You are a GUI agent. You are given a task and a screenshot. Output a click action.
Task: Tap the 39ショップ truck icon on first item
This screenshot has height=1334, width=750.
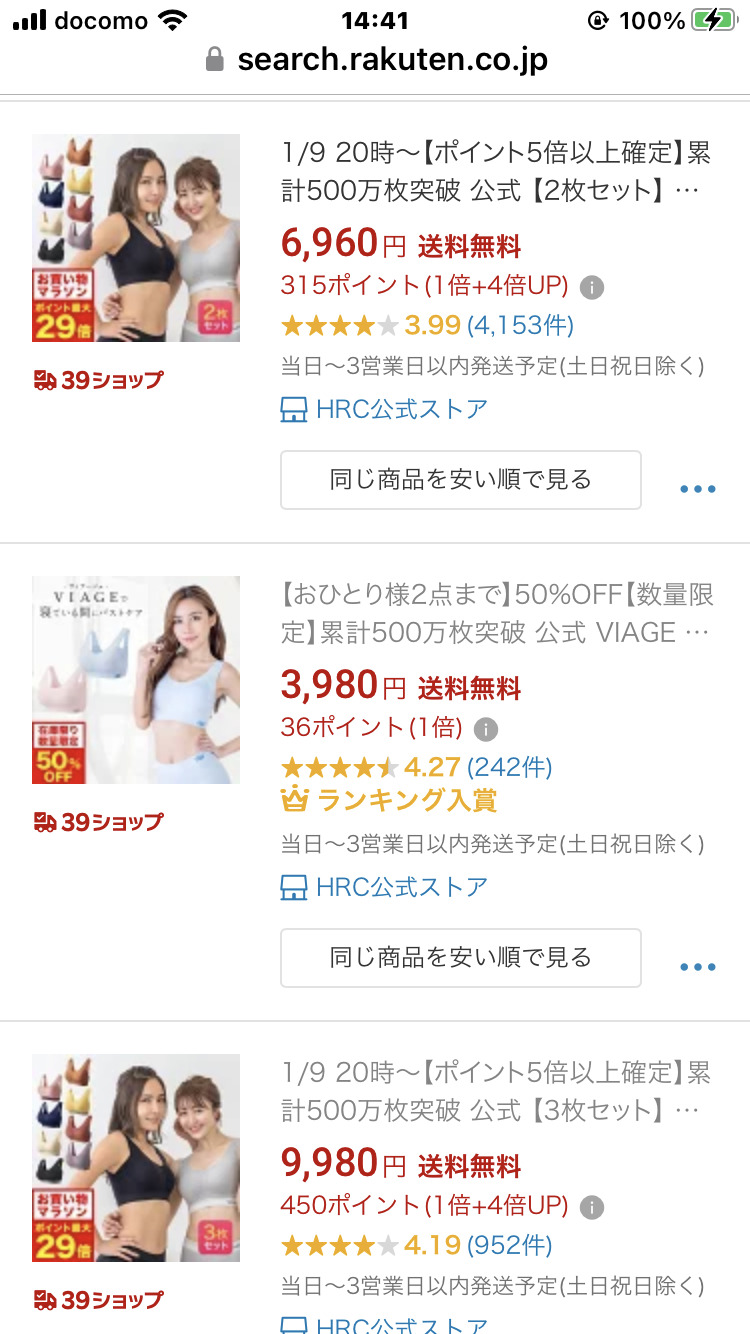[43, 378]
